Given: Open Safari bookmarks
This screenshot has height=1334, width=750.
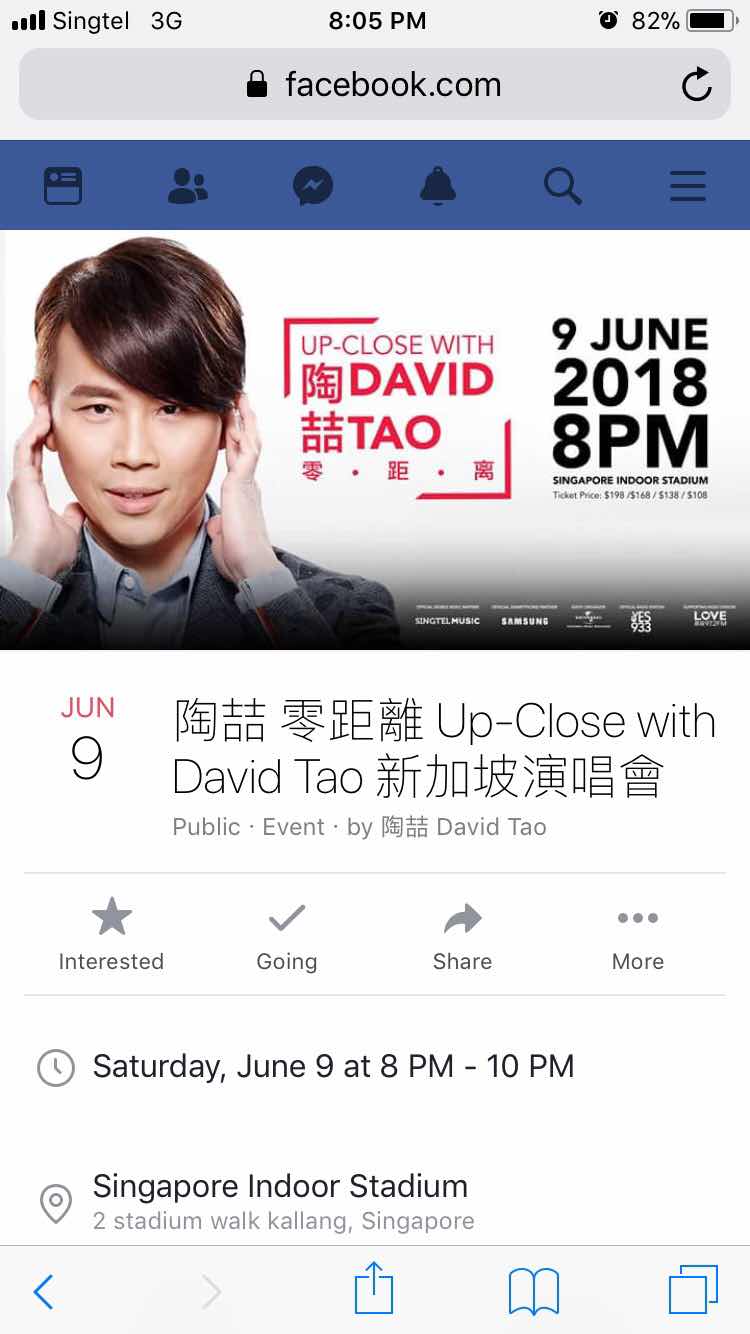Looking at the screenshot, I should pos(534,1291).
